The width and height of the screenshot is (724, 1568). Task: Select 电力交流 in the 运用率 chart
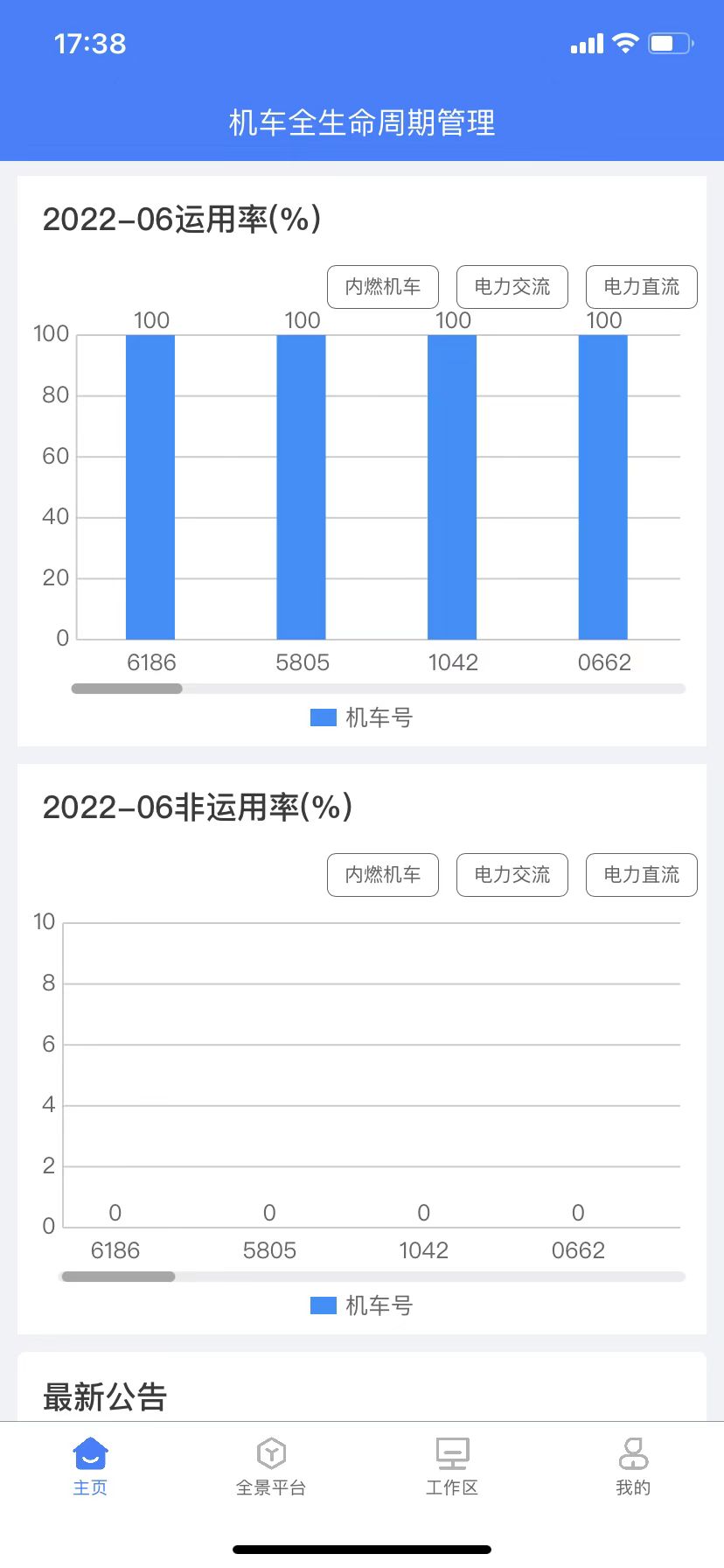[x=512, y=287]
